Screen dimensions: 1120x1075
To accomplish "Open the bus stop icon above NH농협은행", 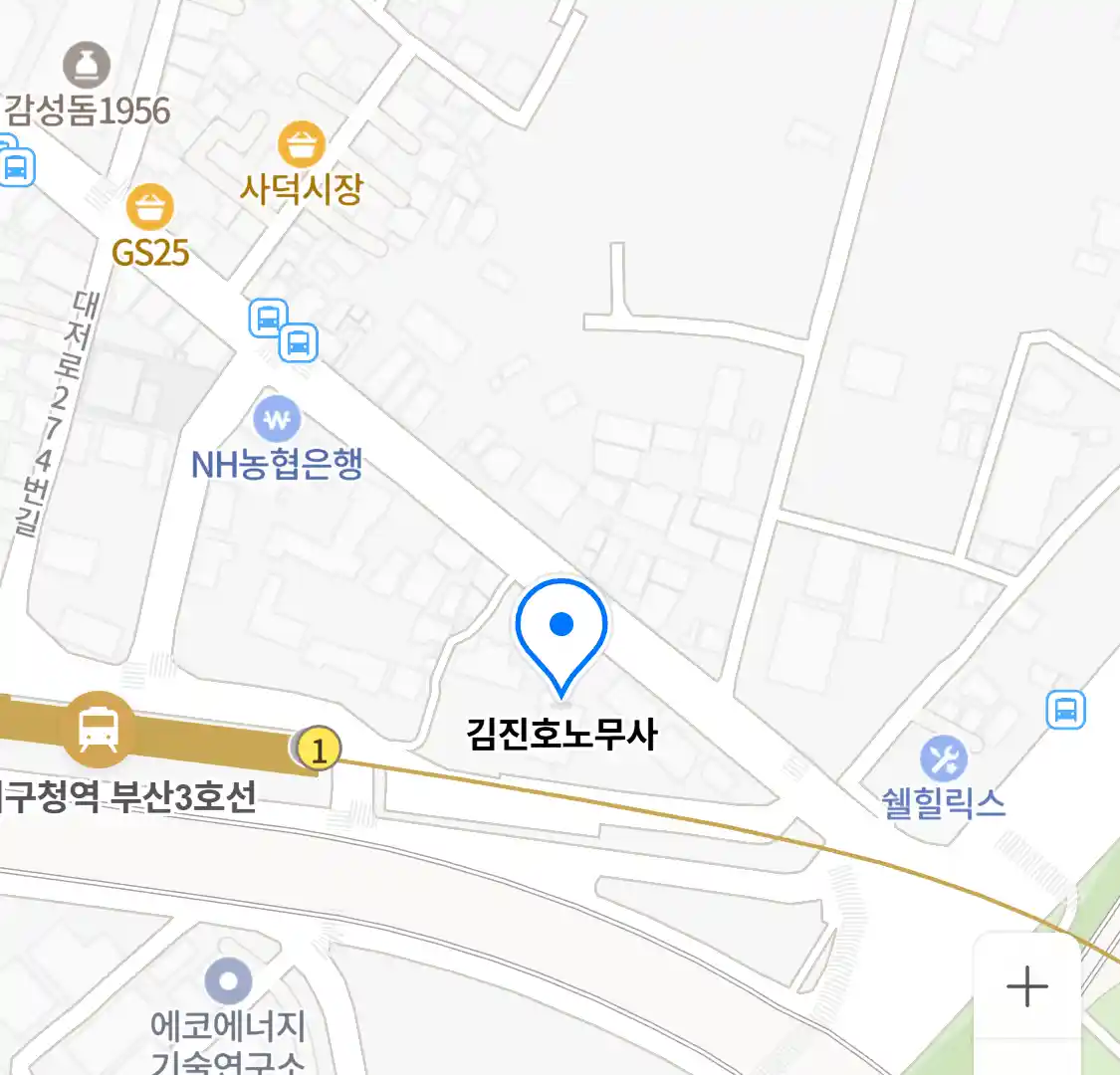I will point(298,343).
